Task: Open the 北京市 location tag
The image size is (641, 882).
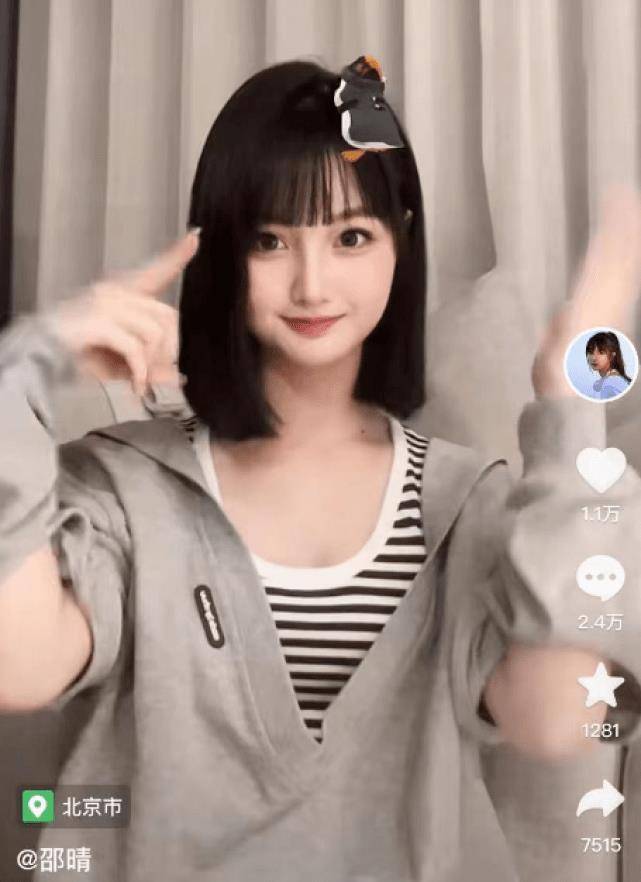Action: click(76, 807)
